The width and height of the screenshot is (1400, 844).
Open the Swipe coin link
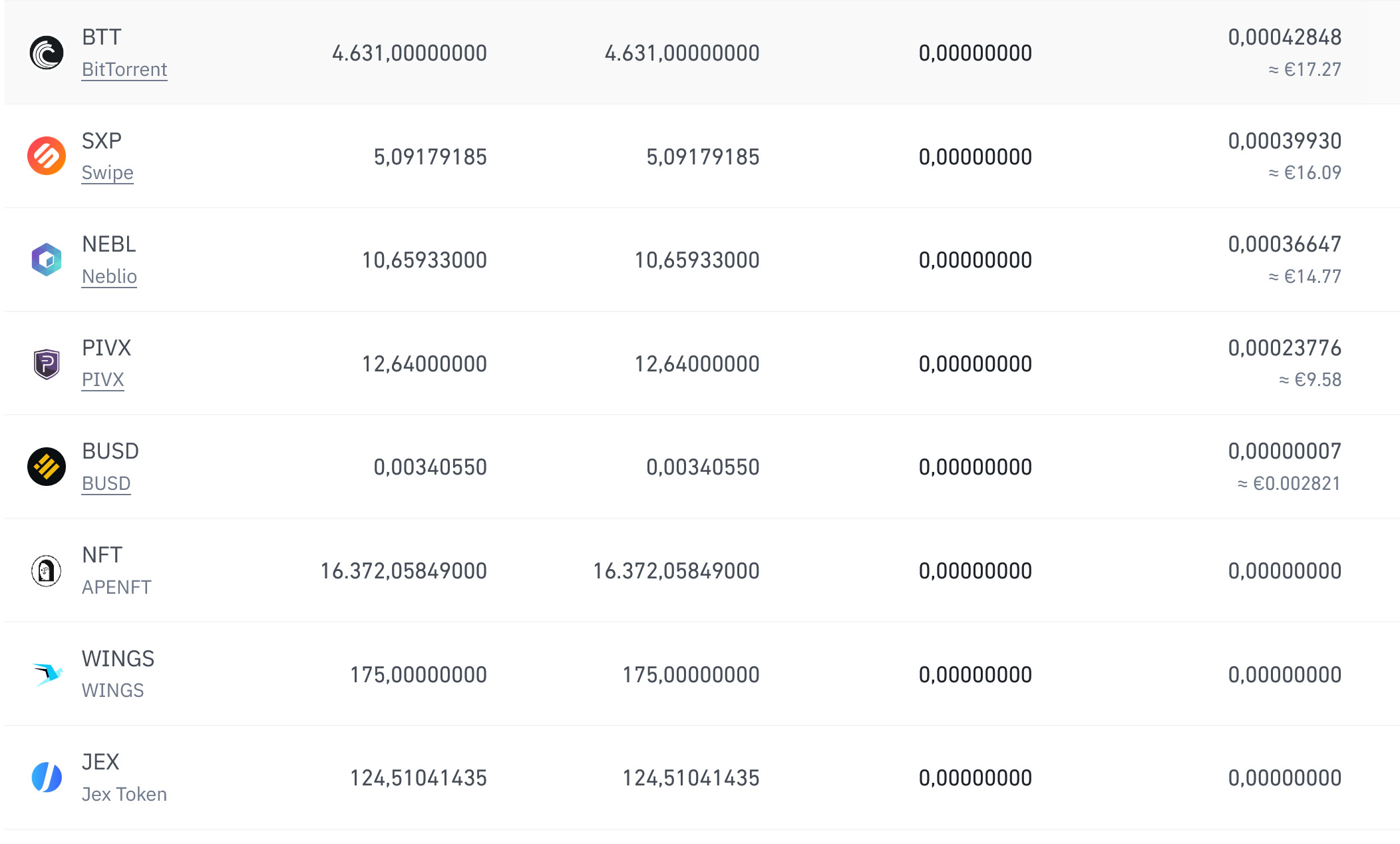point(107,172)
